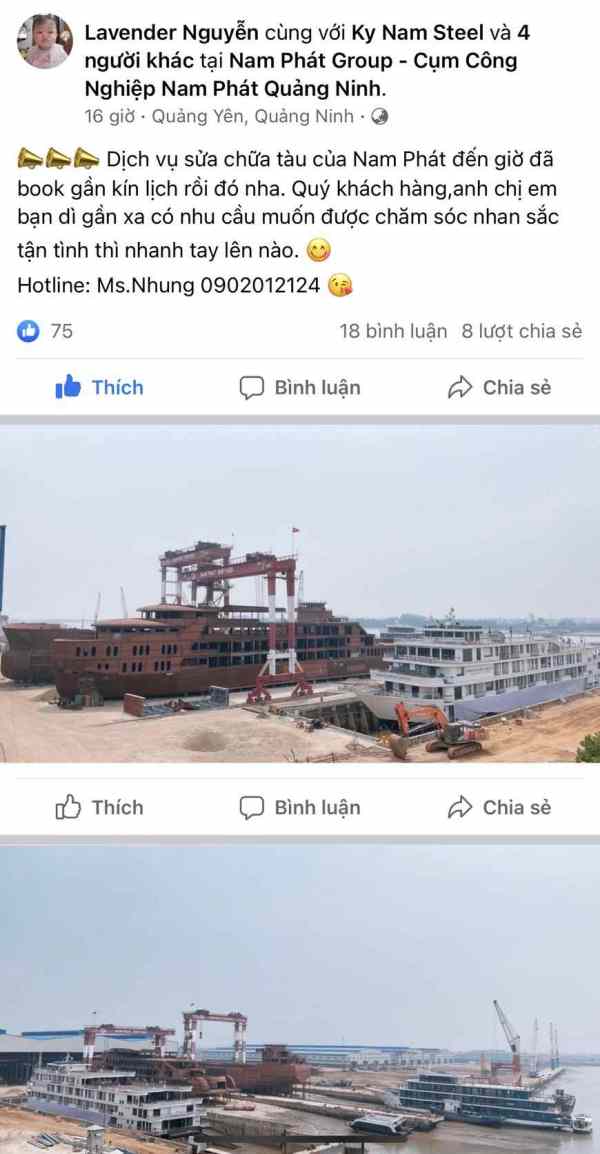
Task: Like the main post with Thích
Action: tap(99, 387)
